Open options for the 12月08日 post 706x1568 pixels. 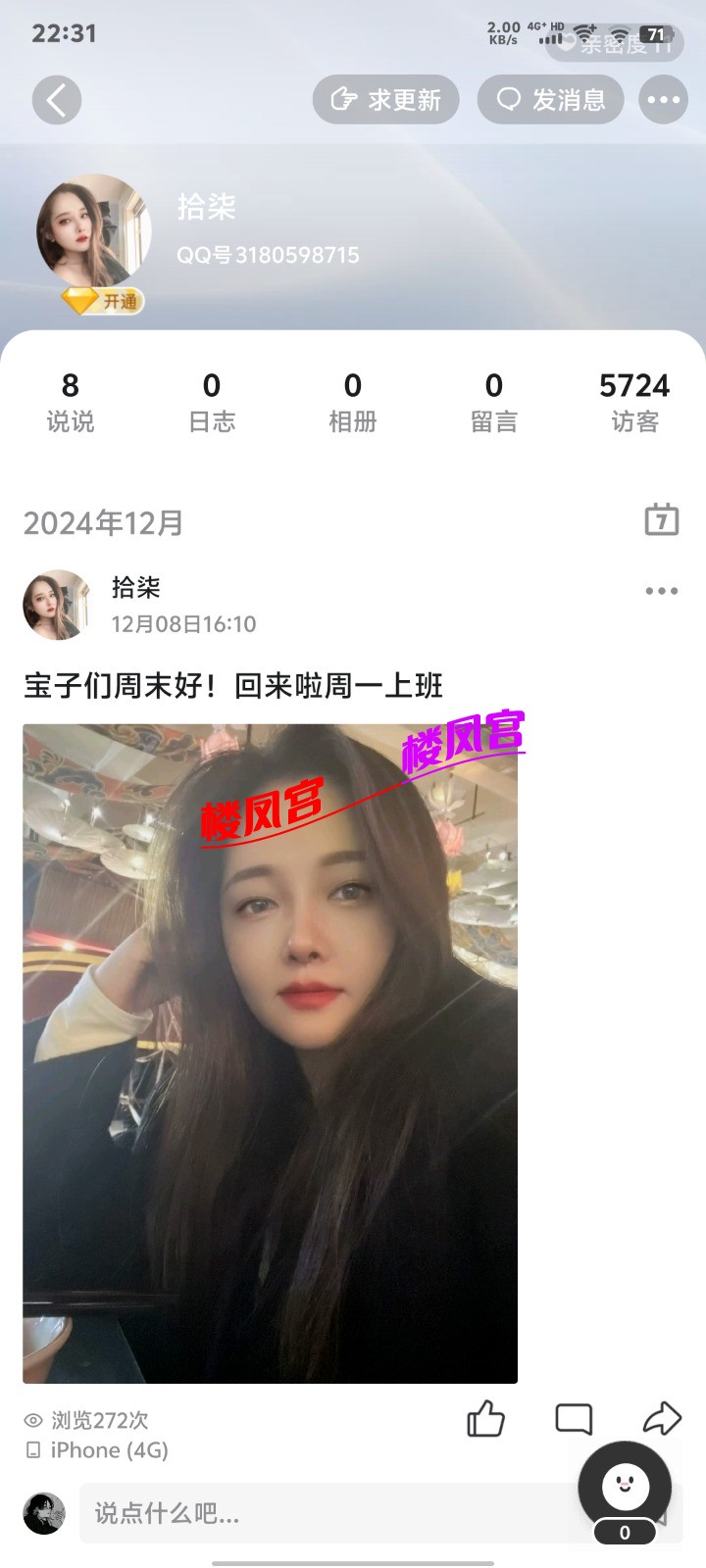click(662, 591)
